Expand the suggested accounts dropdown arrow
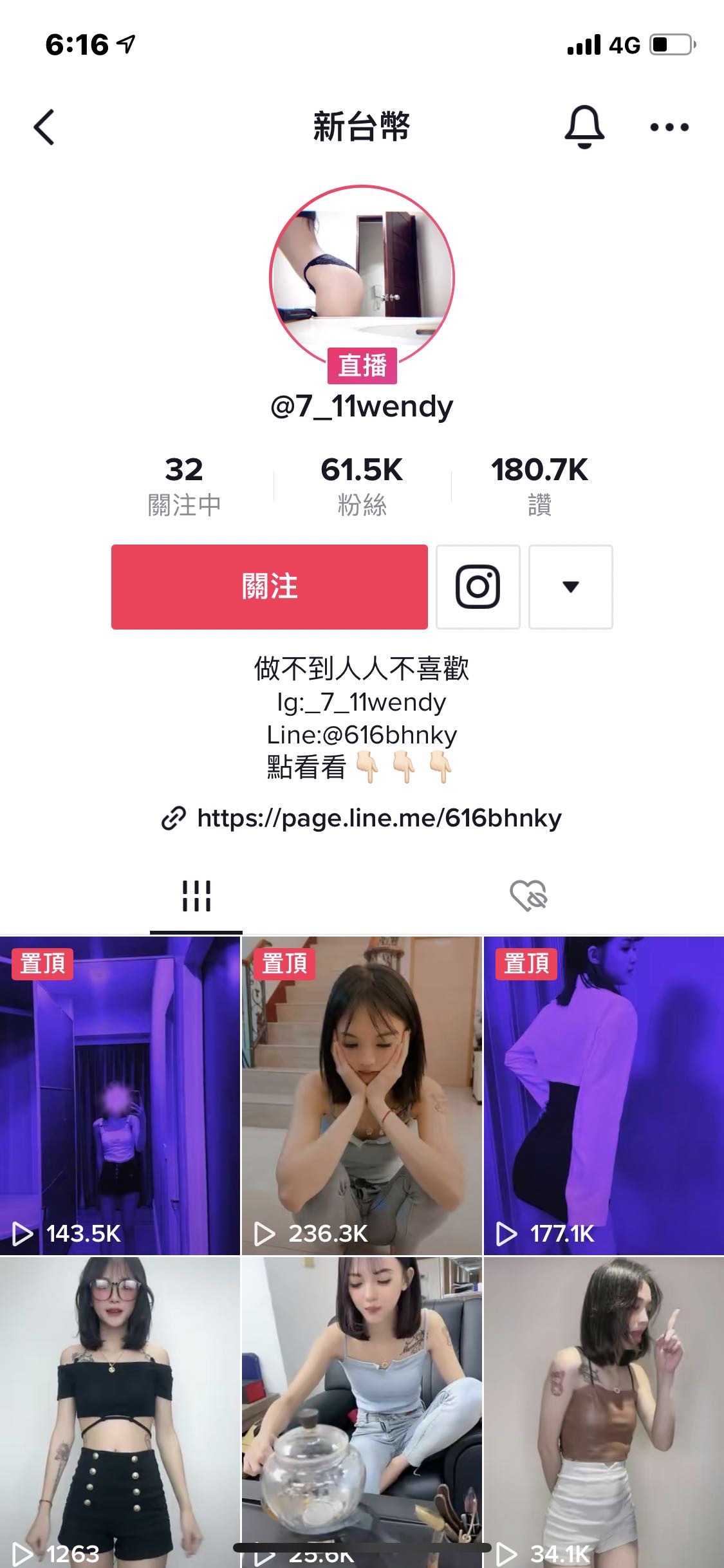Image resolution: width=724 pixels, height=1568 pixels. 570,586
